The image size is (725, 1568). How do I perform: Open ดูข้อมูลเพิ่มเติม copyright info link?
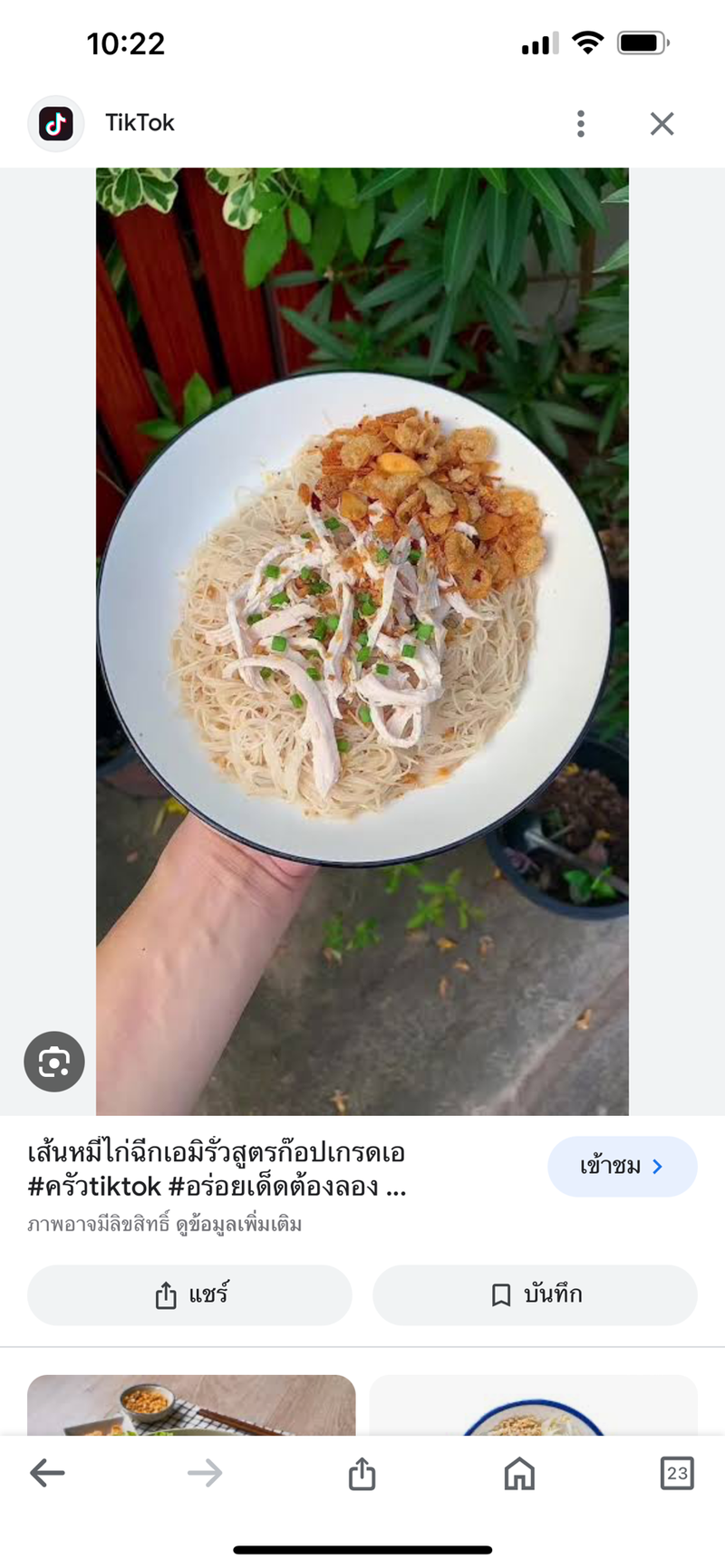pyautogui.click(x=239, y=1225)
